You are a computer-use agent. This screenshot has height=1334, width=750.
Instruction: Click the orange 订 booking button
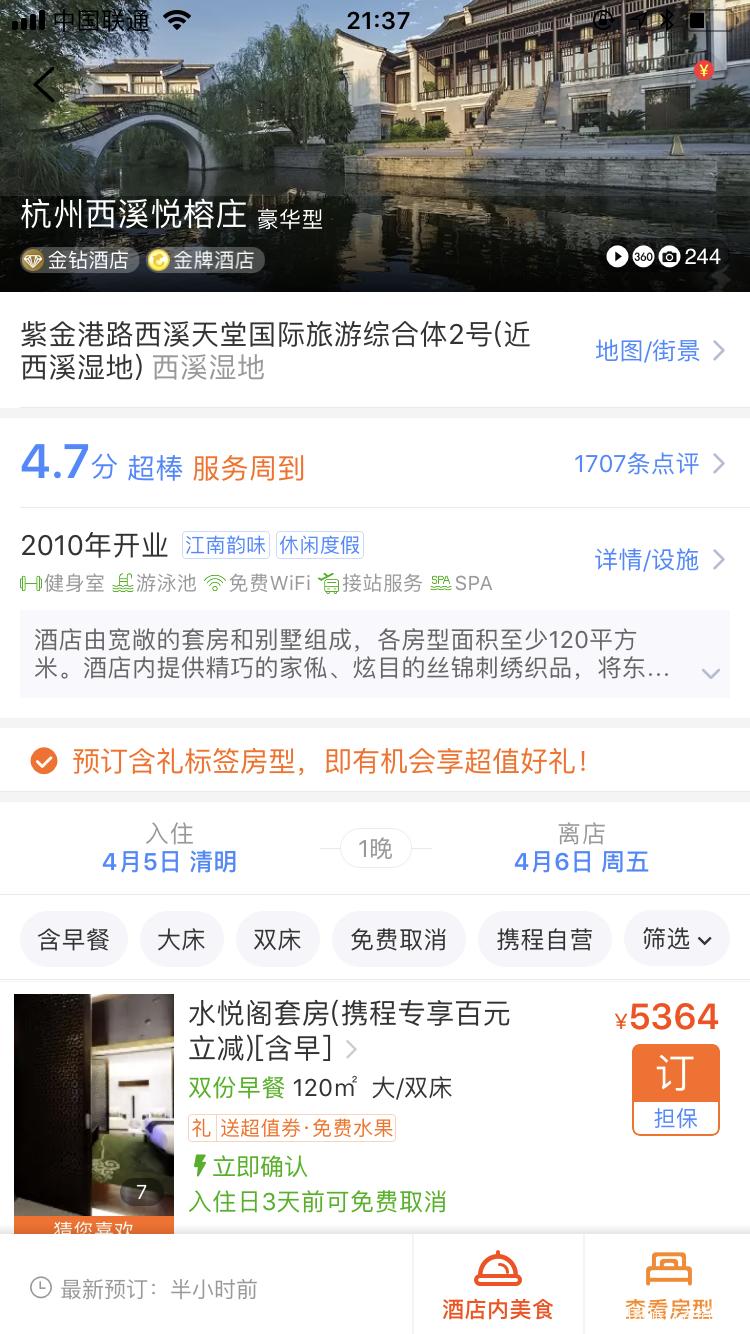coord(675,1071)
